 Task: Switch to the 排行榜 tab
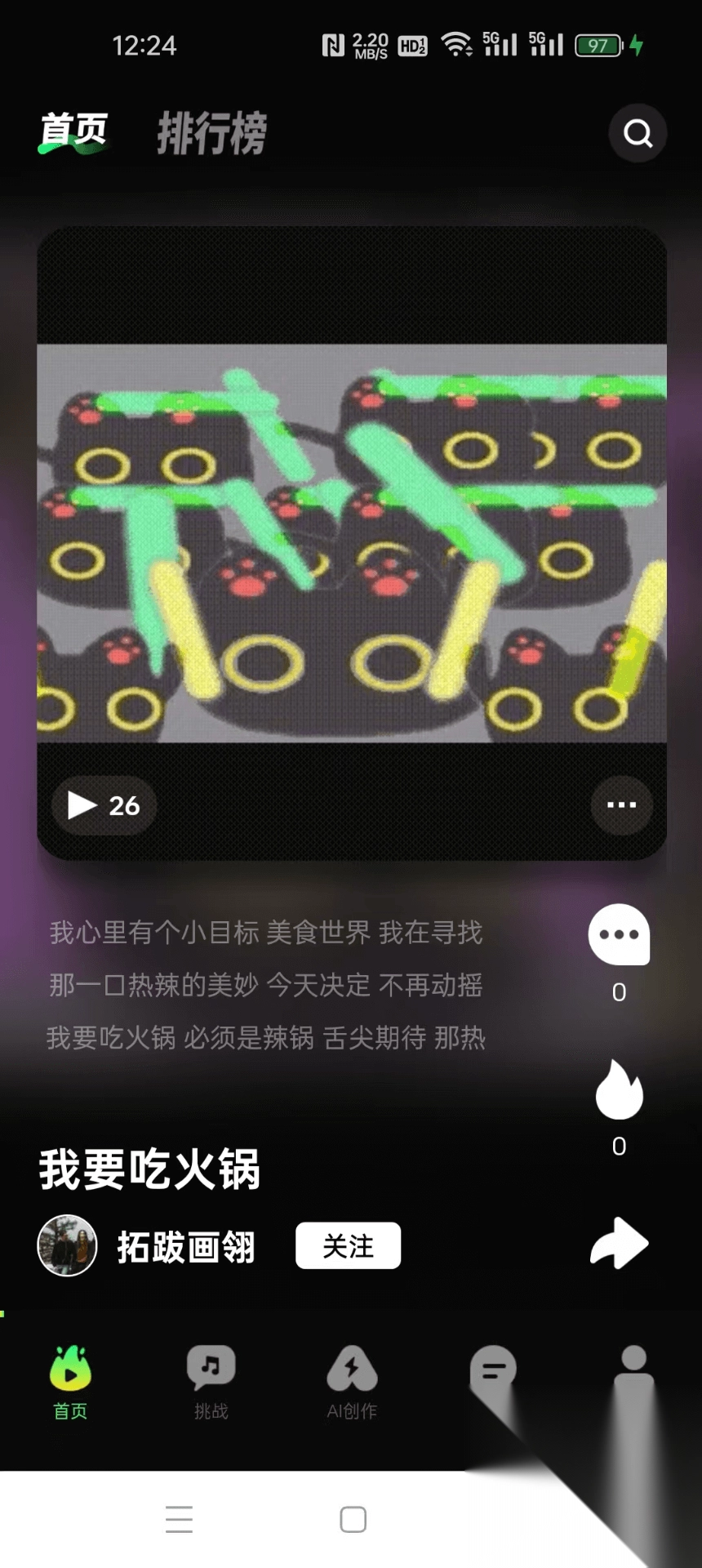(x=211, y=132)
